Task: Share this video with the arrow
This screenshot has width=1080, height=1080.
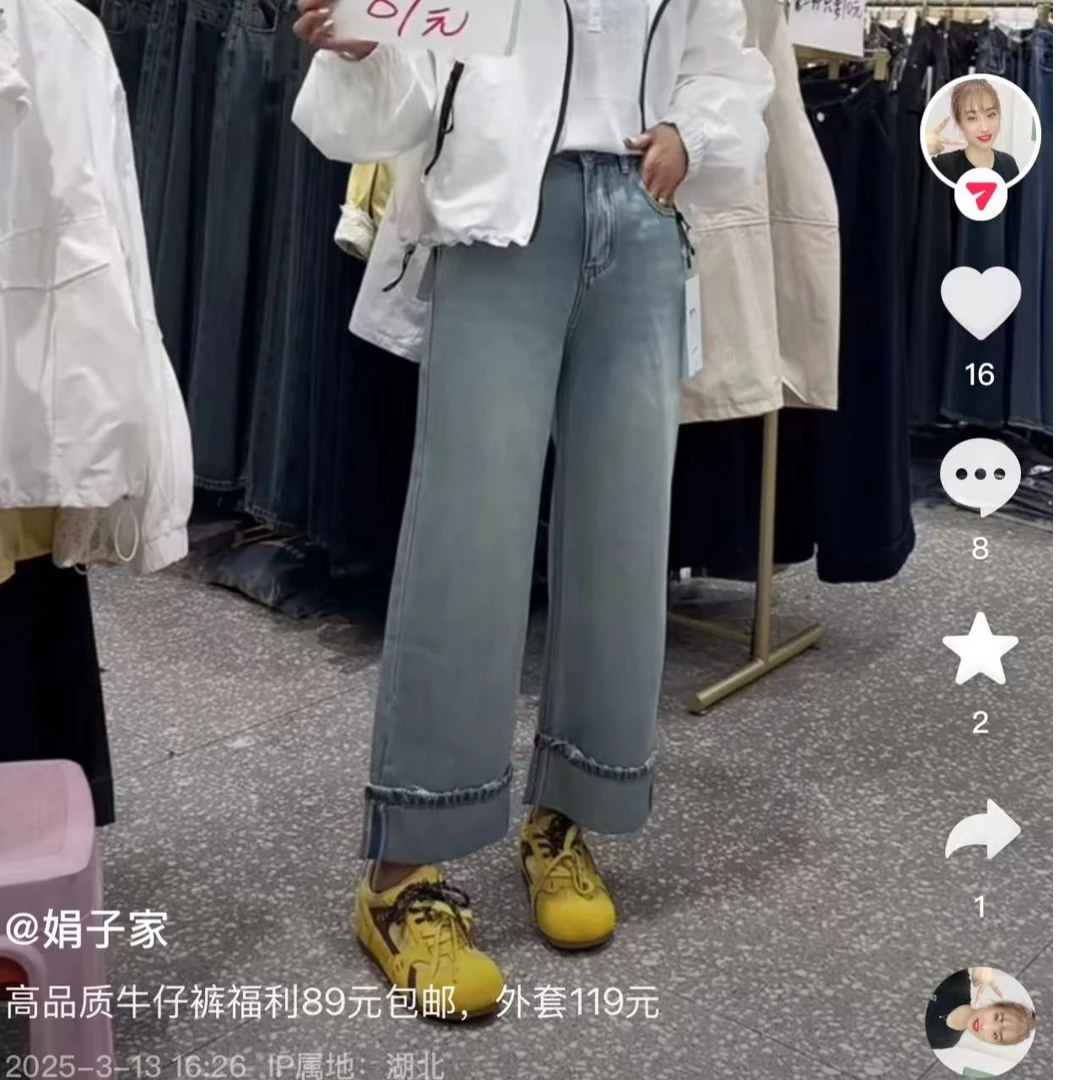Action: (982, 830)
